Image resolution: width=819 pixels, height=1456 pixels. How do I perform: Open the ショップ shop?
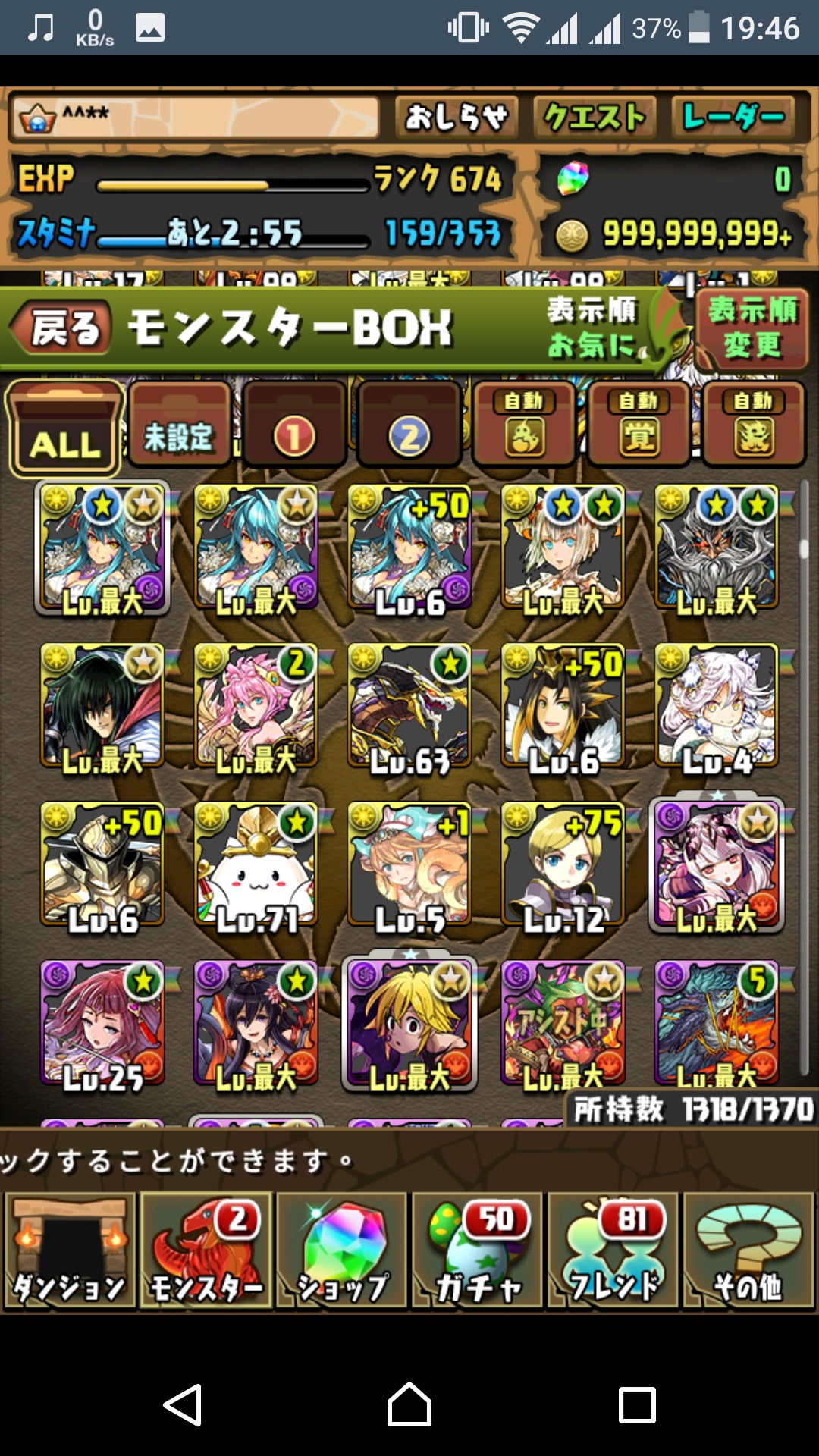click(x=341, y=1250)
